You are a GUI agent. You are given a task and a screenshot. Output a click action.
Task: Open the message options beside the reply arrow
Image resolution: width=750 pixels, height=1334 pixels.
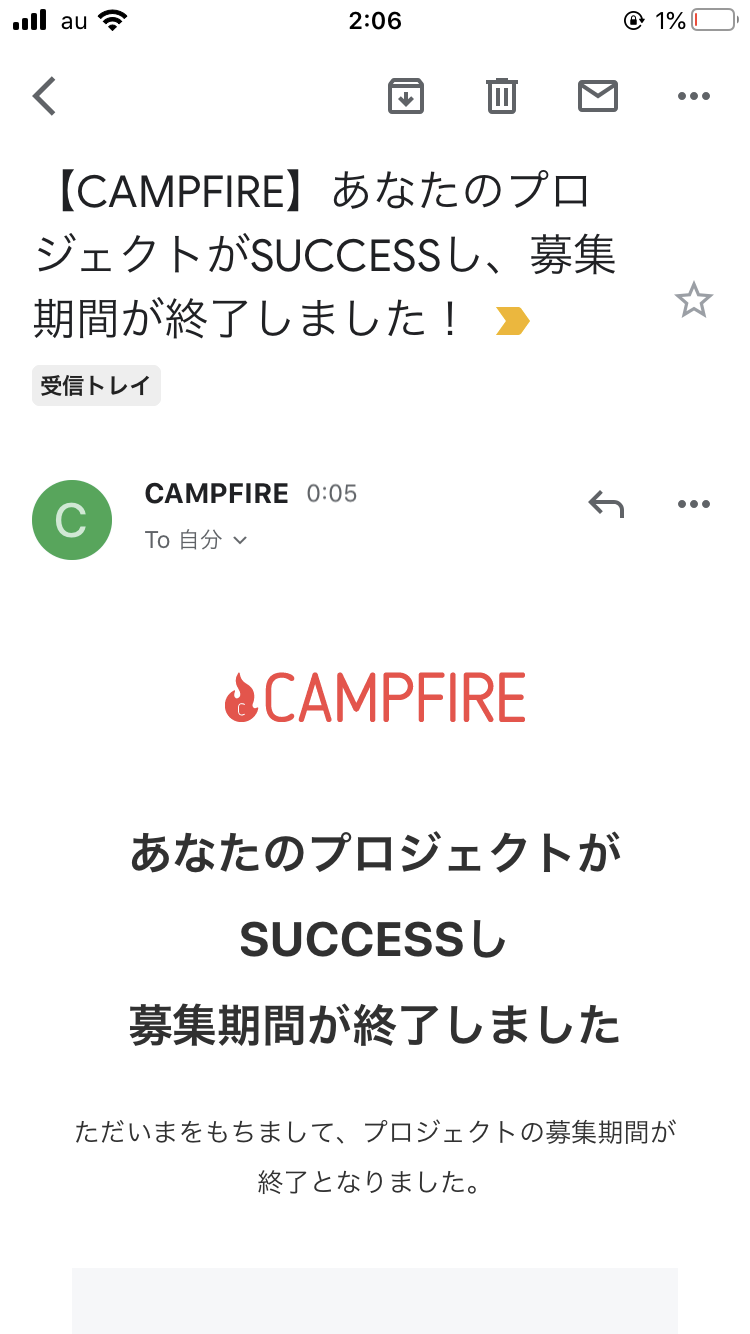[x=693, y=504]
